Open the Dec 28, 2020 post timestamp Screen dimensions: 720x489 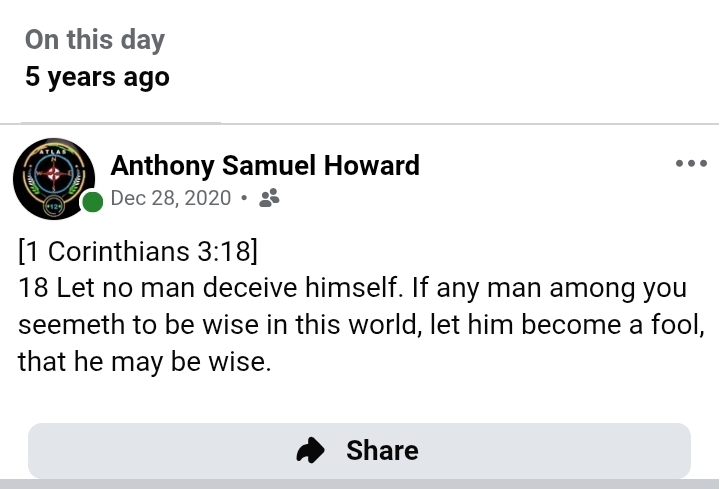click(x=171, y=198)
